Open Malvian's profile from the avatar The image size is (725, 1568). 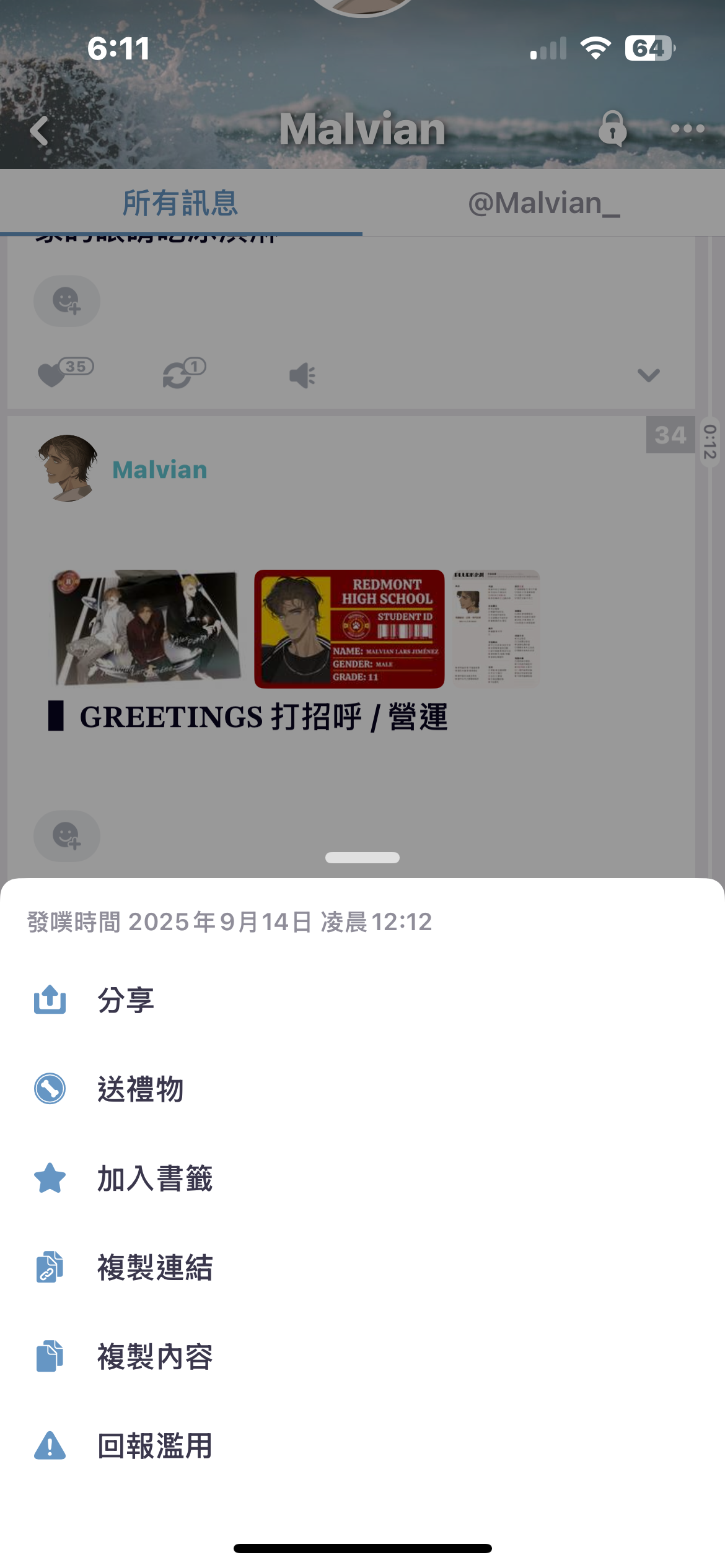tap(68, 468)
